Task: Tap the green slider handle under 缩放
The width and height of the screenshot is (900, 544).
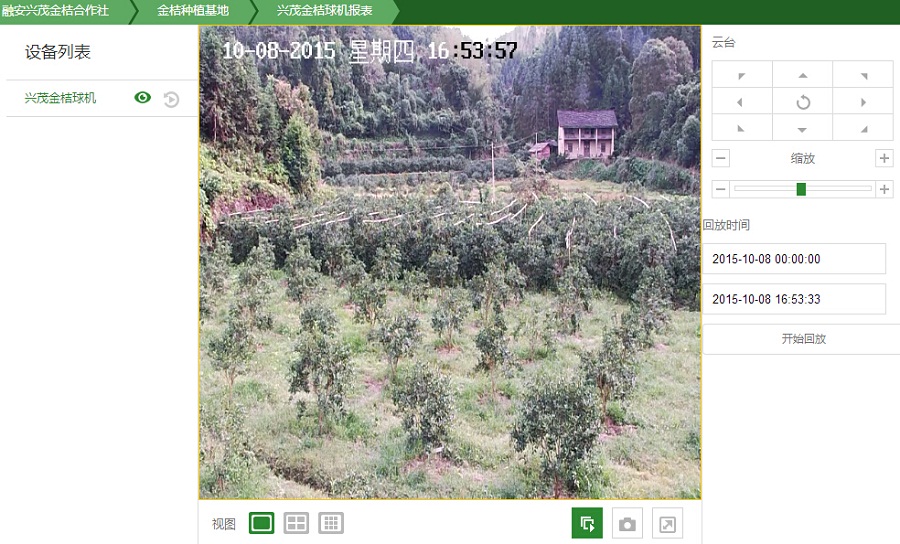Action: click(x=801, y=189)
